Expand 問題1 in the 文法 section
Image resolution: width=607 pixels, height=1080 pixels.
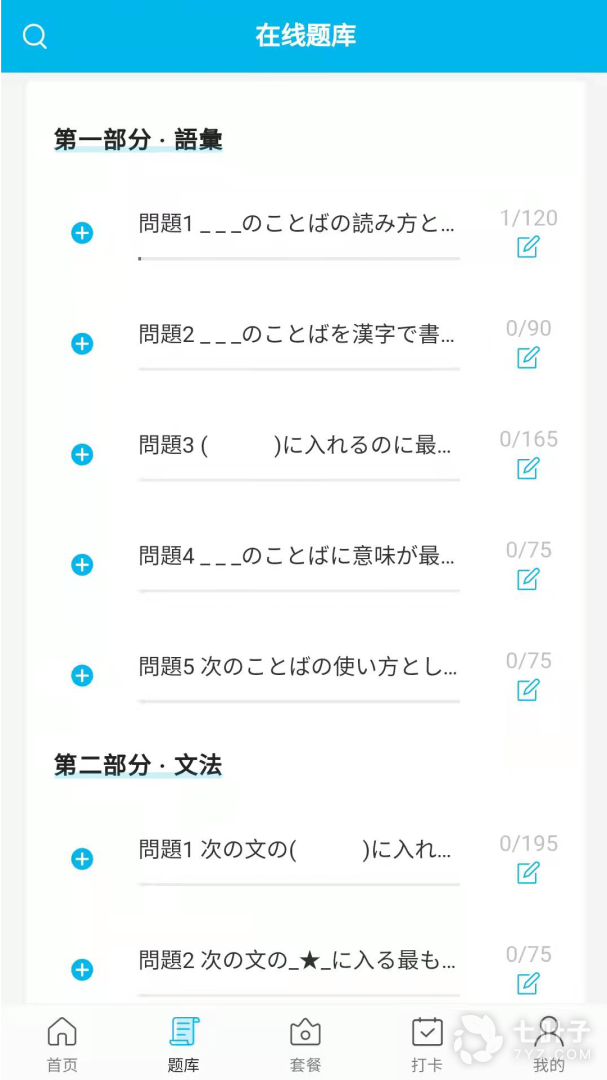click(82, 859)
